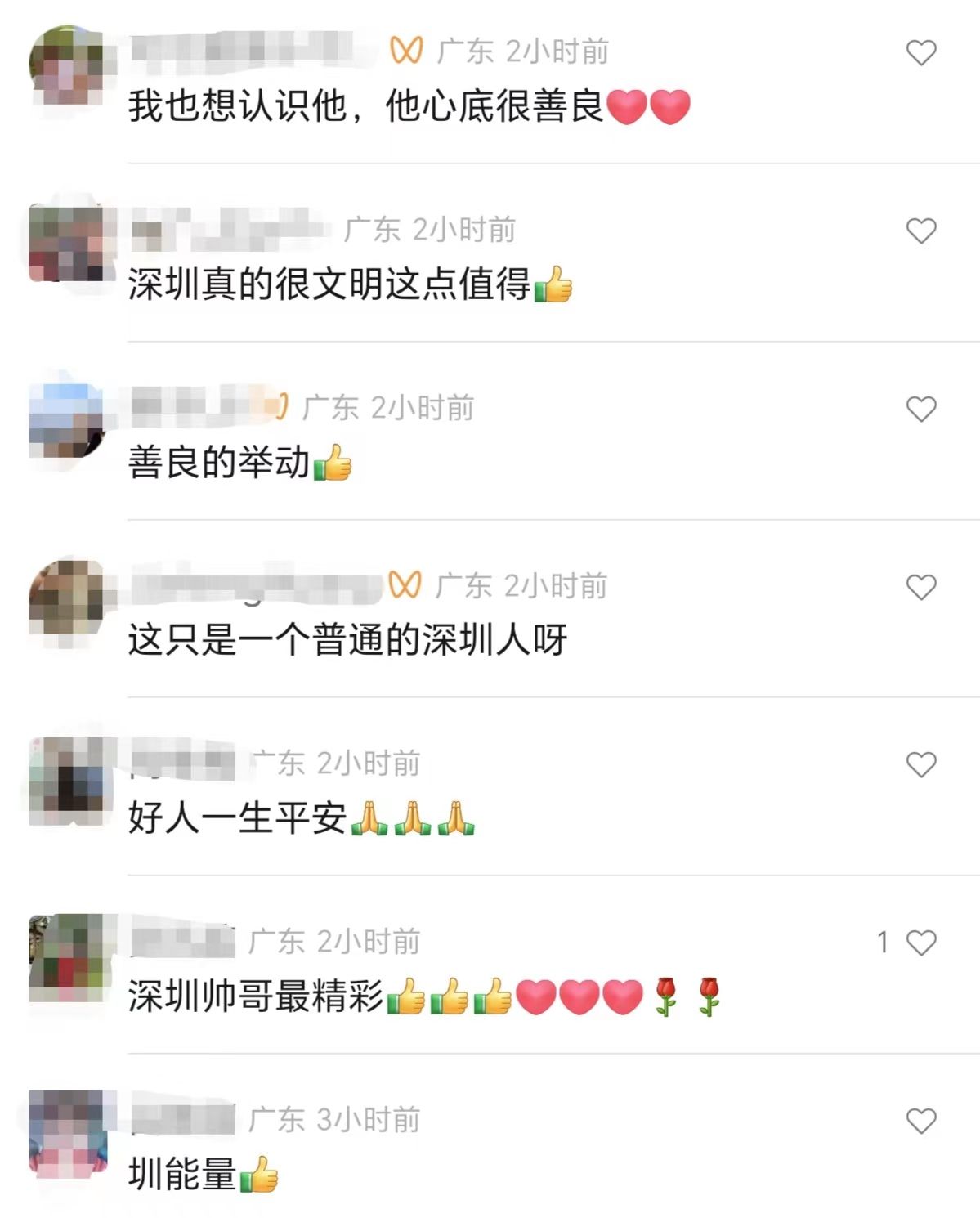The width and height of the screenshot is (980, 1218).
Task: Like the comment '善良的举动'
Action: pyautogui.click(x=920, y=409)
